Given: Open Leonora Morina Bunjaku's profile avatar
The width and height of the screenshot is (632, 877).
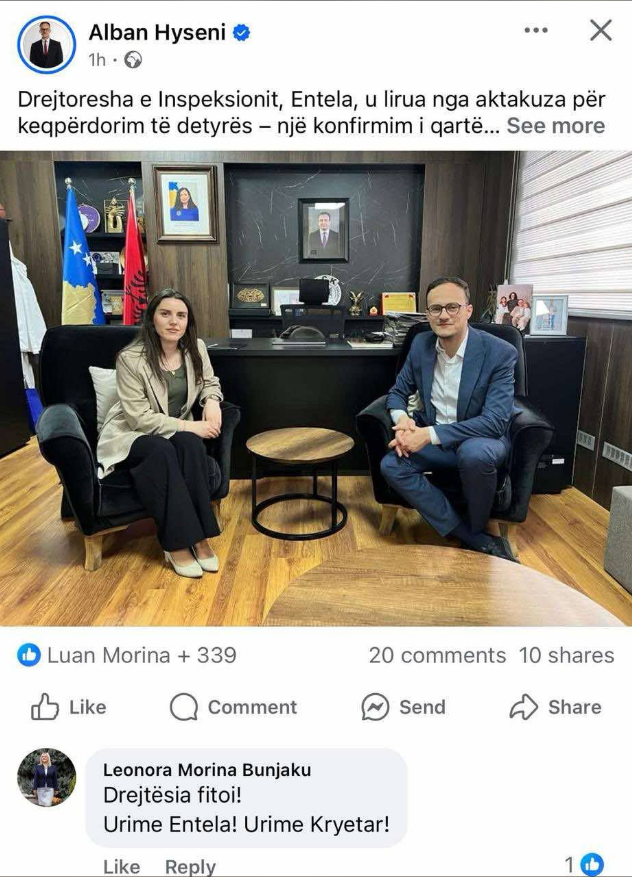Looking at the screenshot, I should click(x=46, y=777).
